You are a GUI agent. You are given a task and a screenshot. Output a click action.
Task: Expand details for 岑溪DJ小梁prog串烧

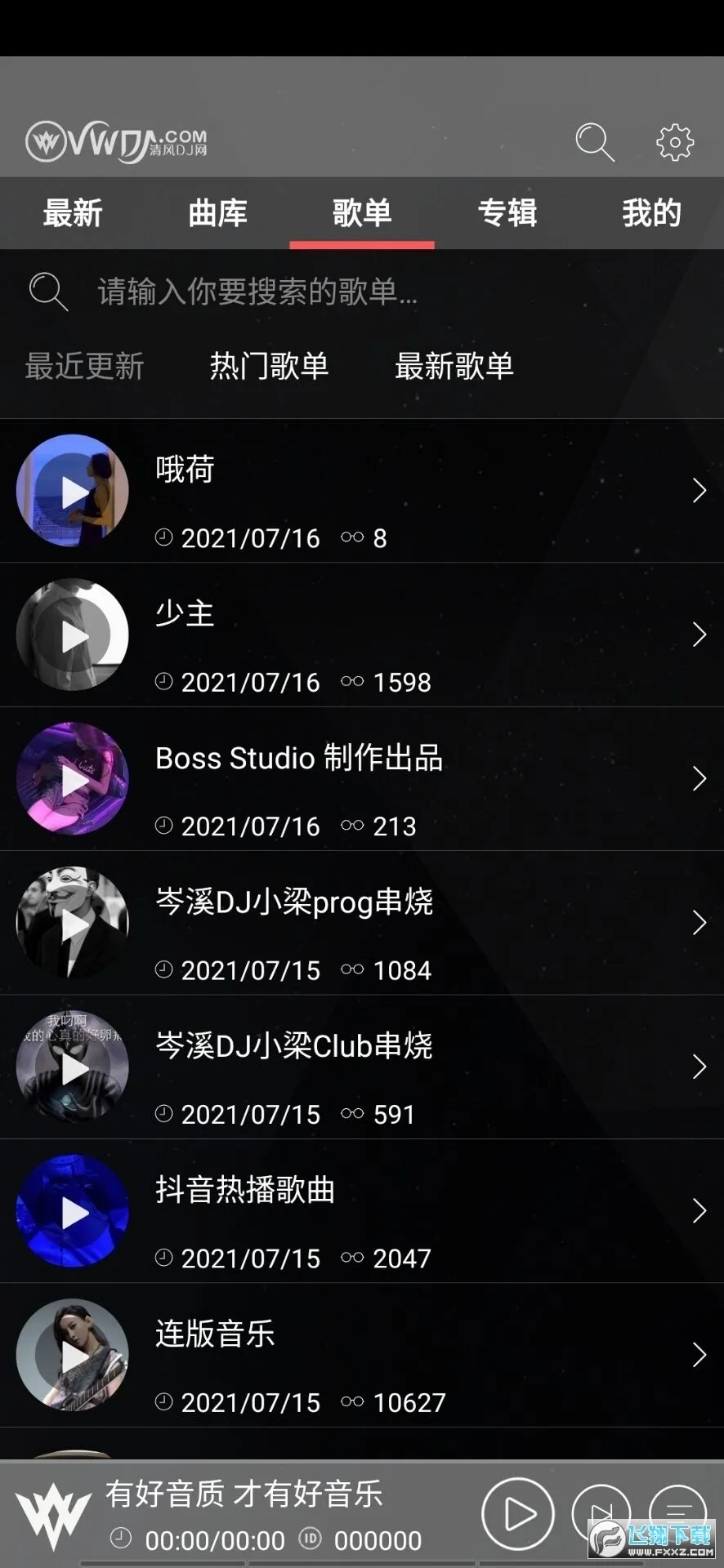[699, 923]
